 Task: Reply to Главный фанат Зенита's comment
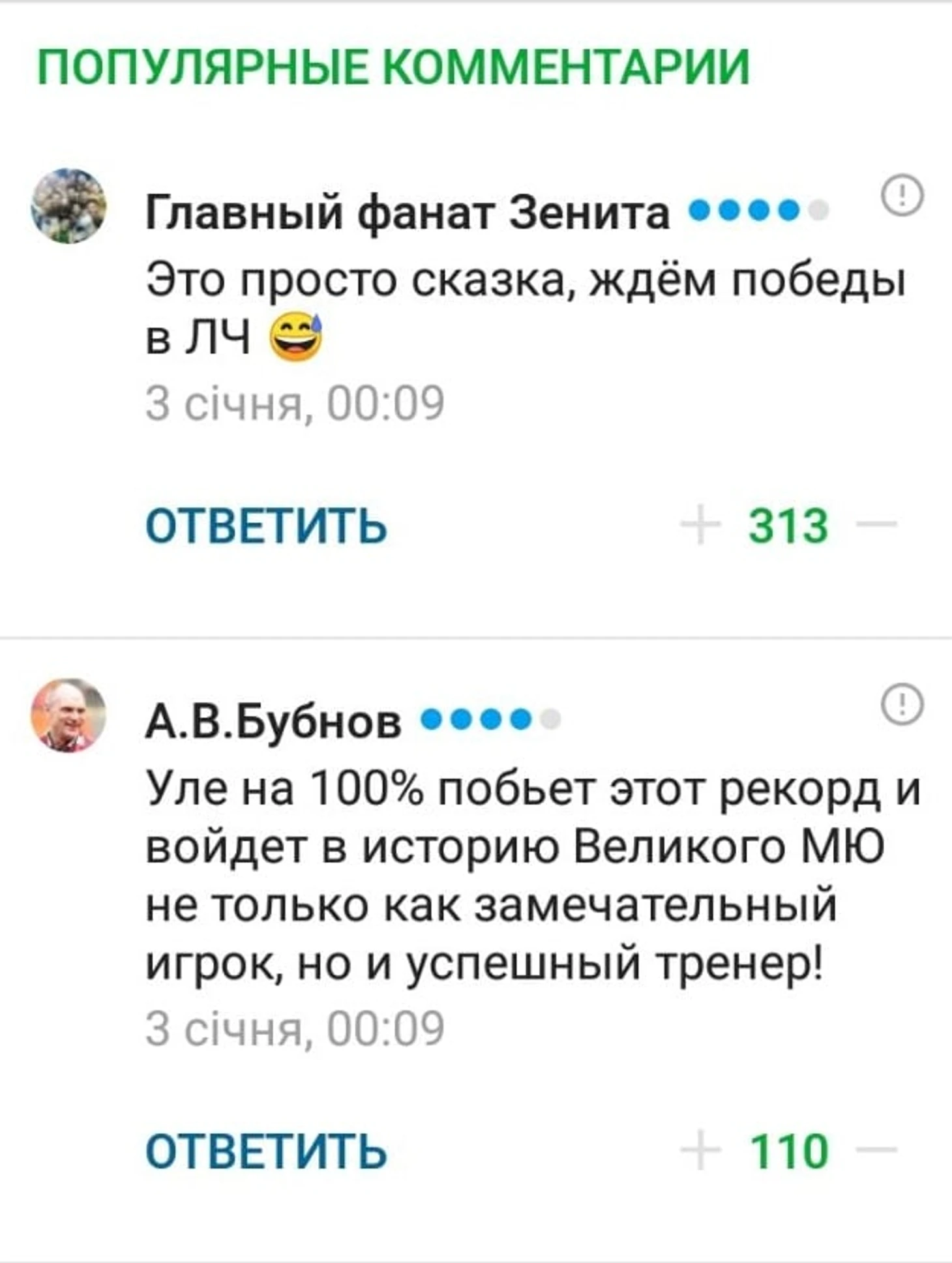266,526
